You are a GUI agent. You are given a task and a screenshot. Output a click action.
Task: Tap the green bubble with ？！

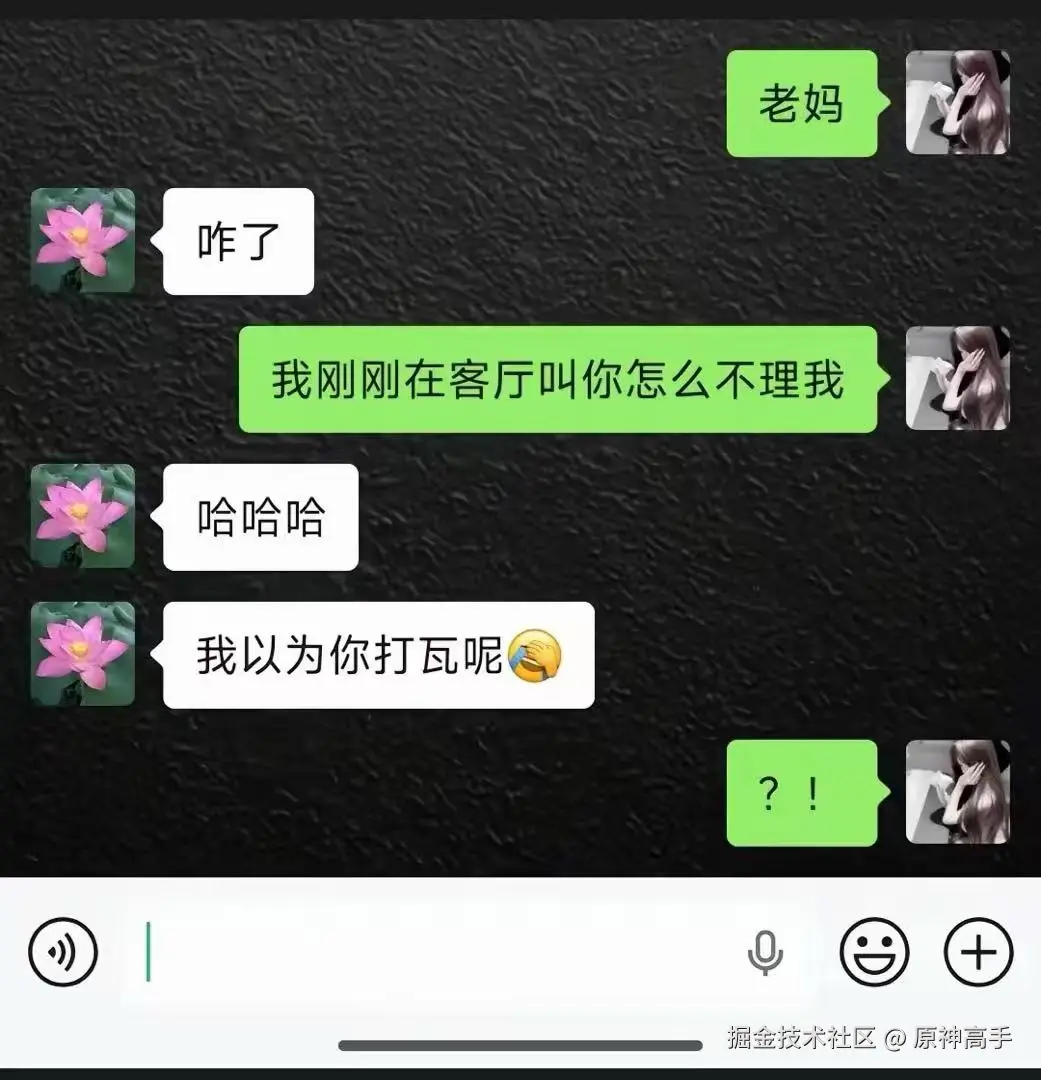(x=800, y=795)
